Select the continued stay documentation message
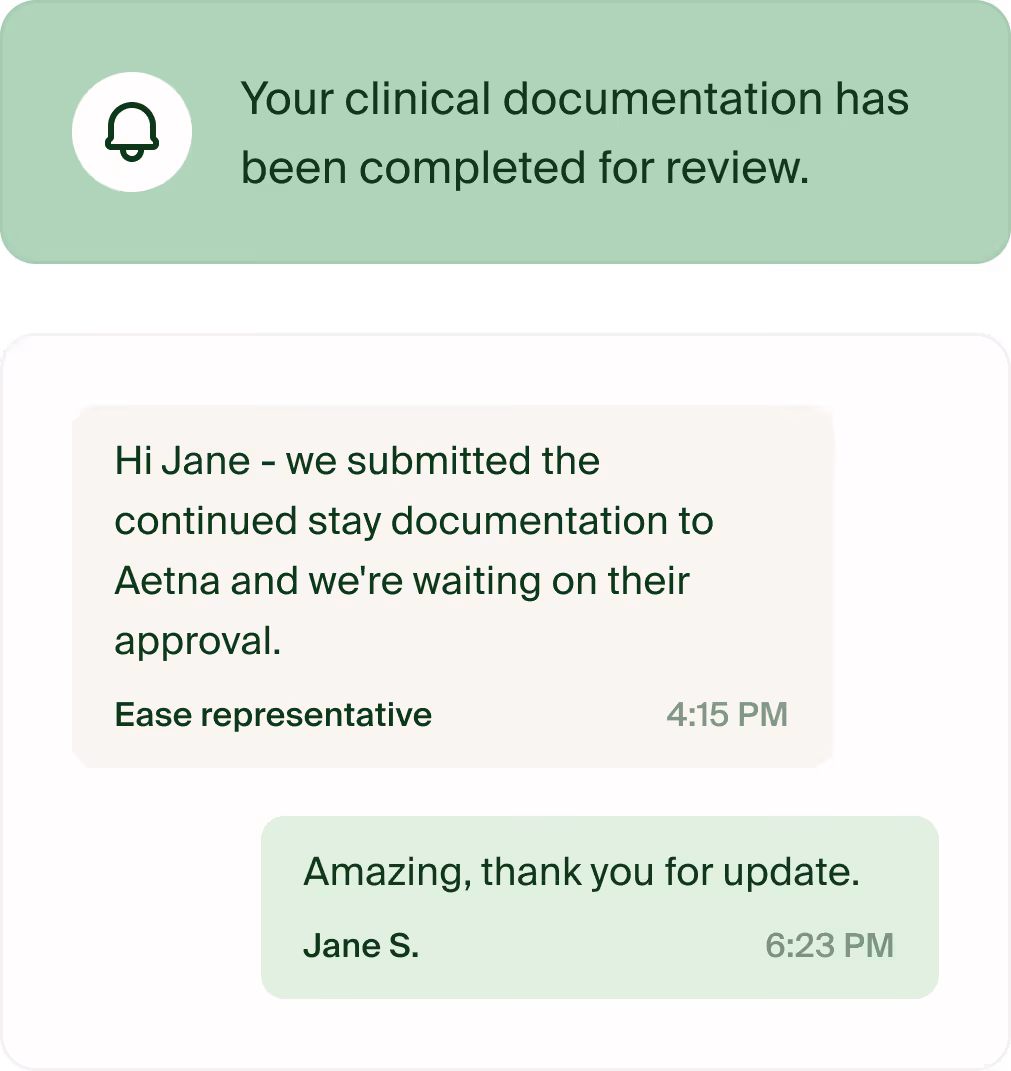Viewport: 1011px width, 1071px height. (x=413, y=520)
